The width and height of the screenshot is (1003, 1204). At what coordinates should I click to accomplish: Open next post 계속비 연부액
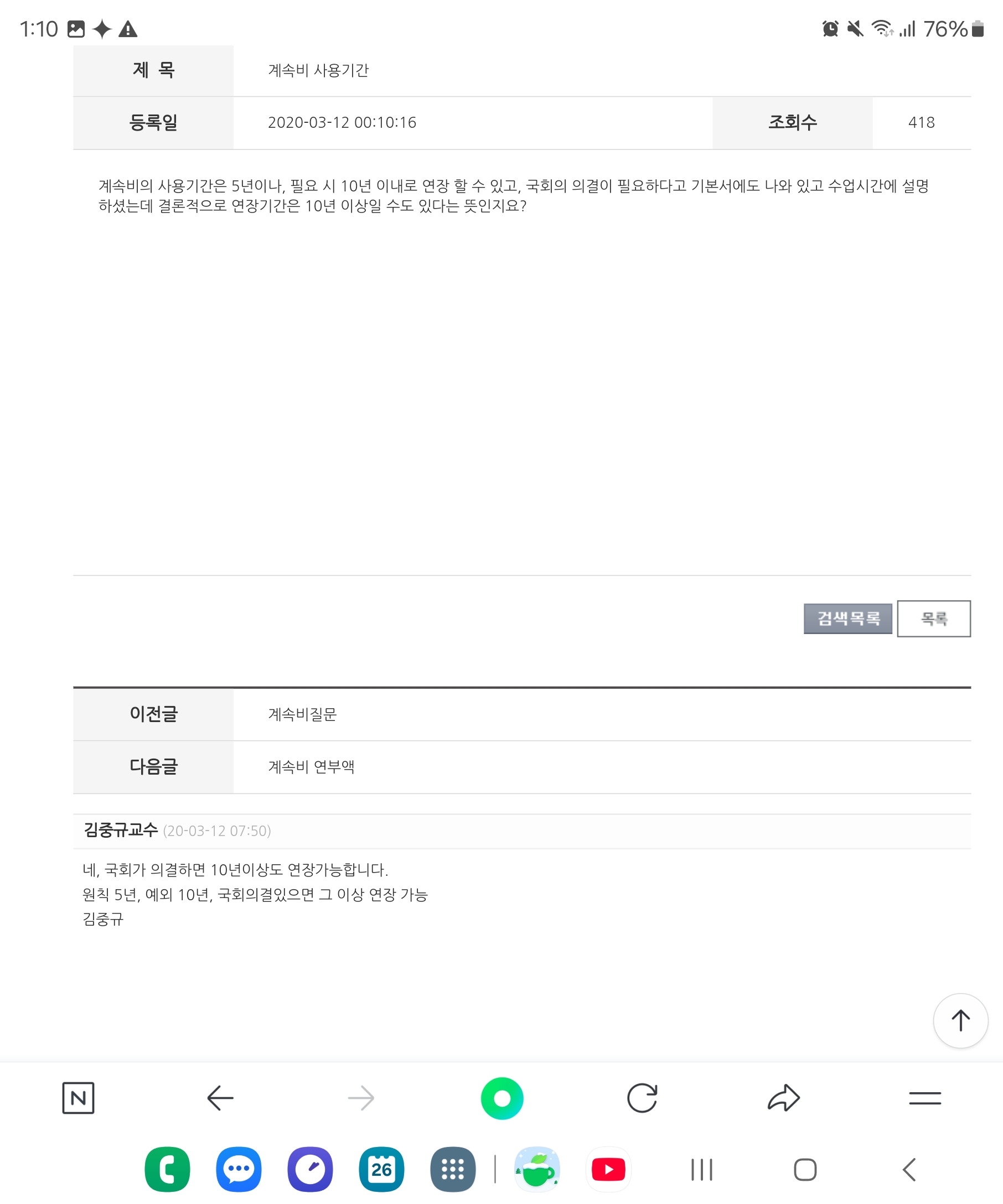click(311, 766)
